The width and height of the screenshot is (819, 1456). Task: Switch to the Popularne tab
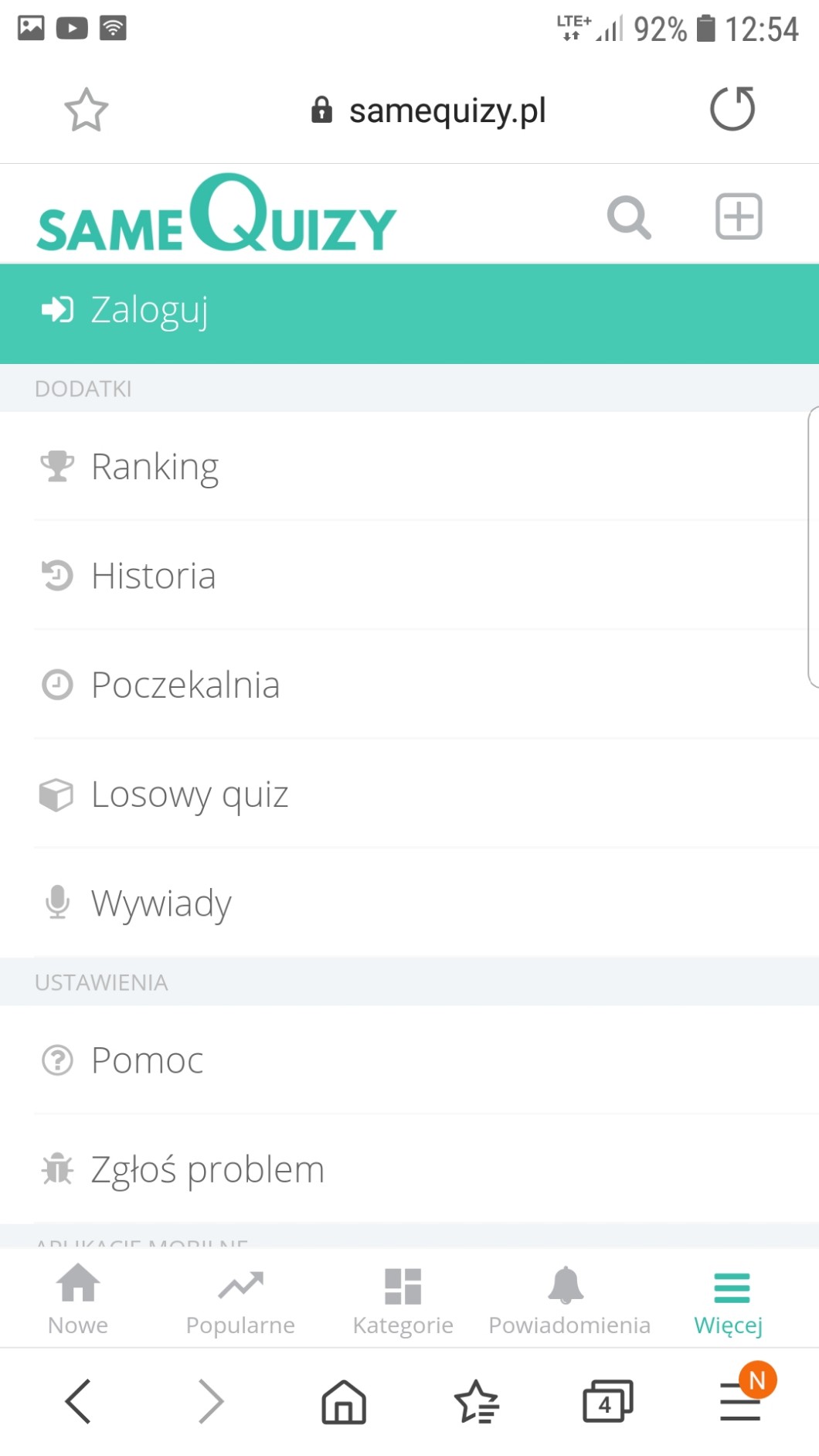coord(240,1301)
